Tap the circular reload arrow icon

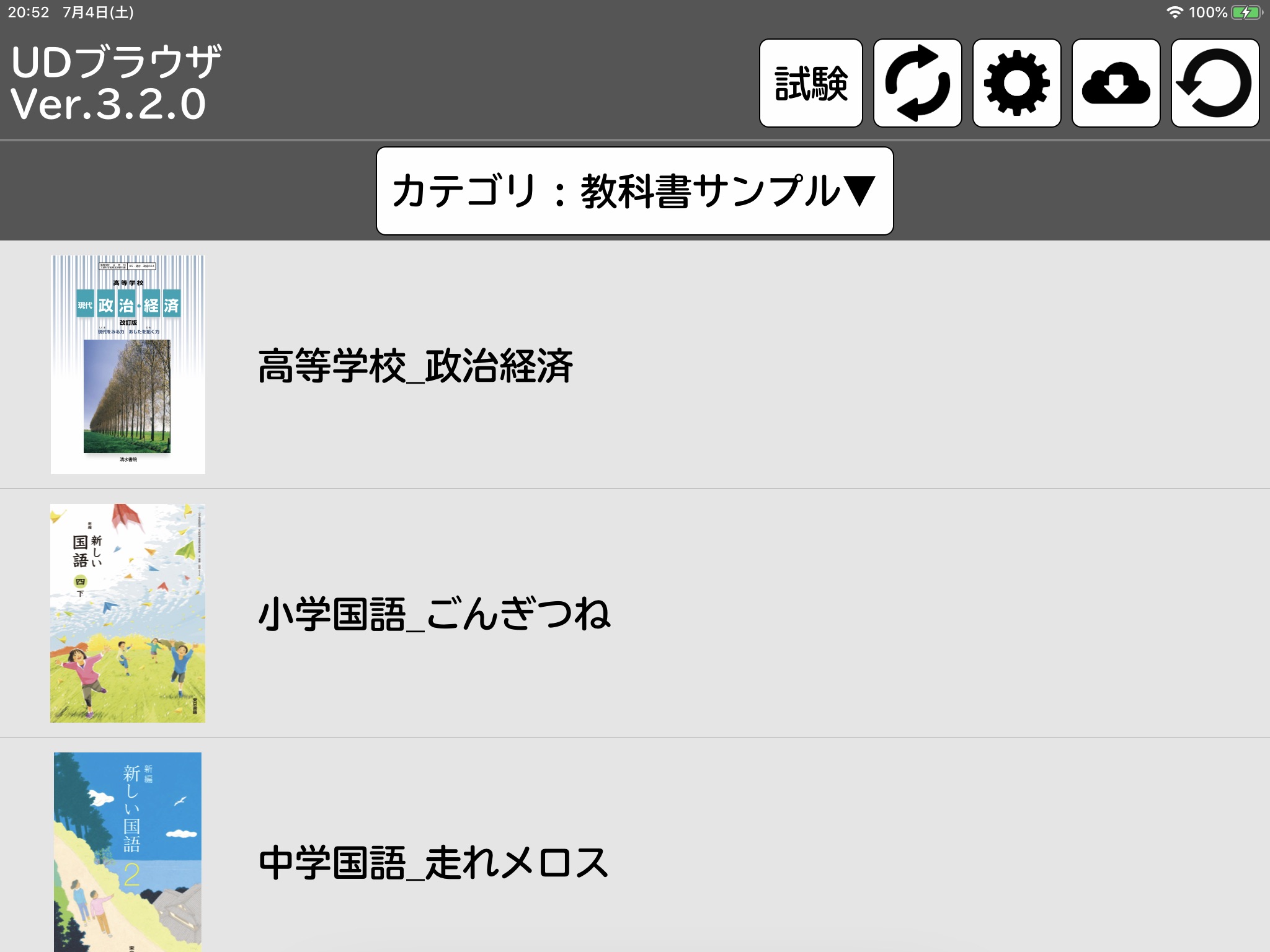pyautogui.click(x=1215, y=83)
